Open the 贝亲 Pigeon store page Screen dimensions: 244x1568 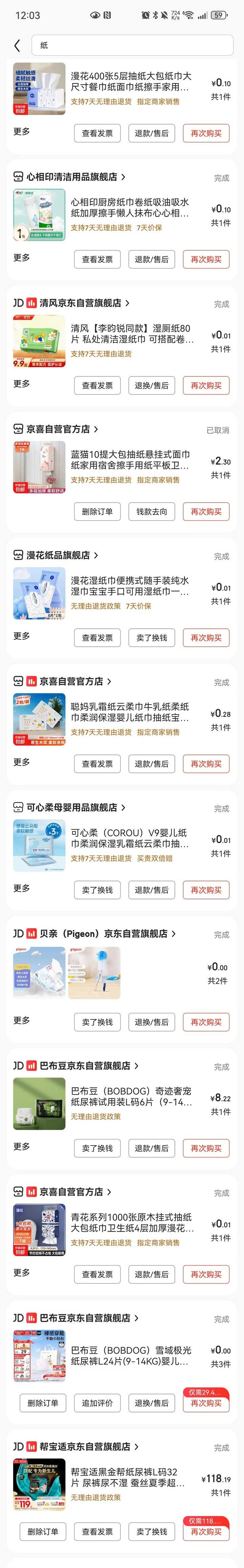103,934
